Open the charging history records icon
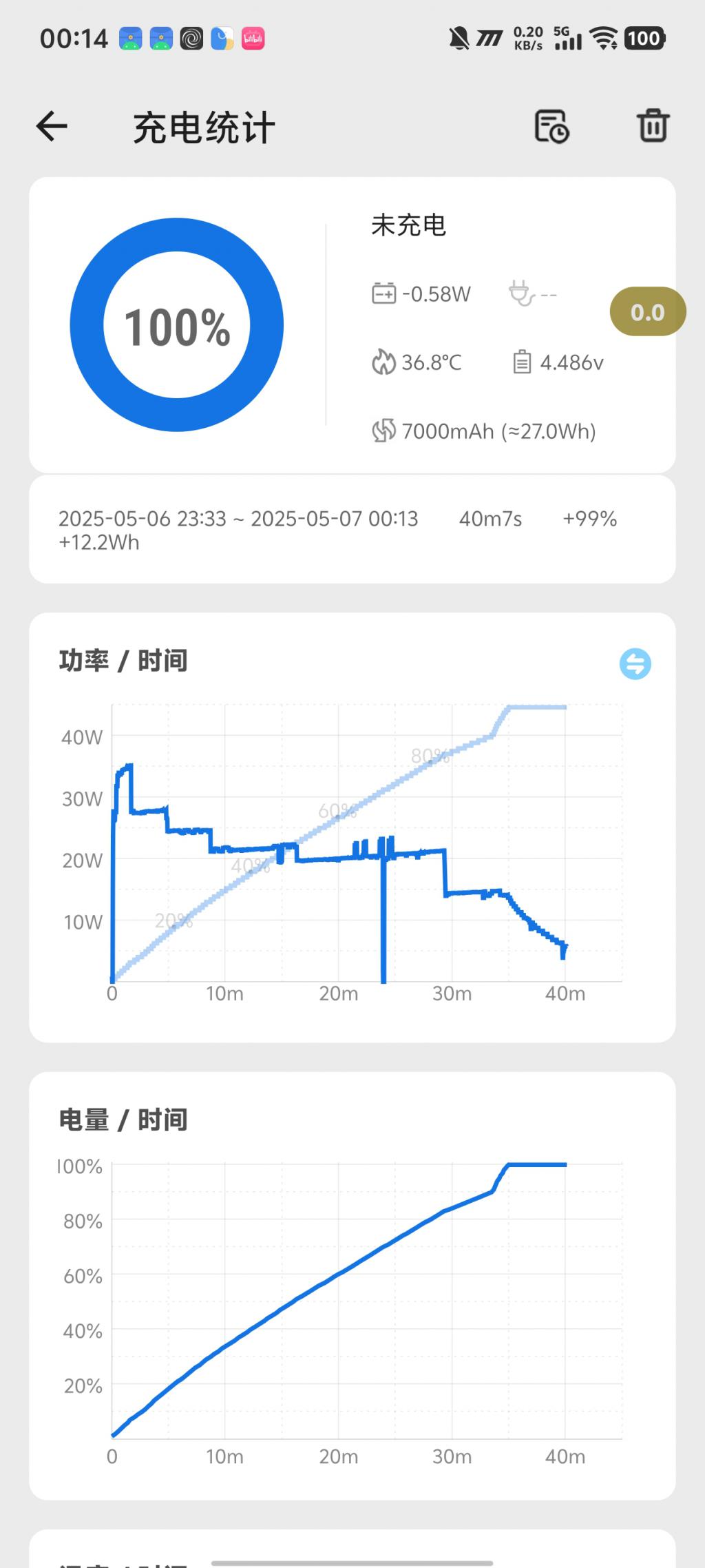The width and height of the screenshot is (705, 1568). [551, 127]
